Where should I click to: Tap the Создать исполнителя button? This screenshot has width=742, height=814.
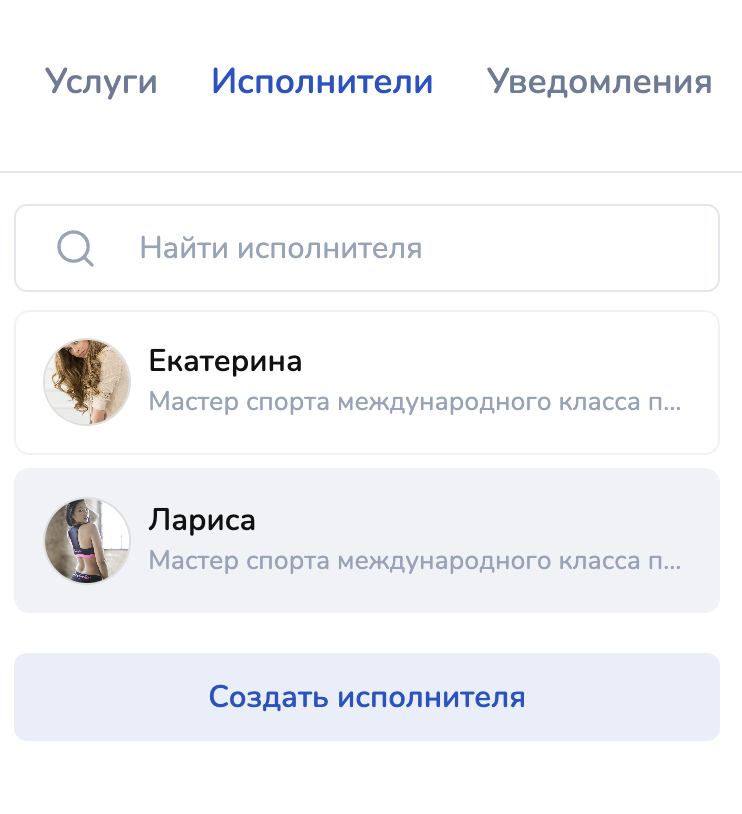click(367, 697)
